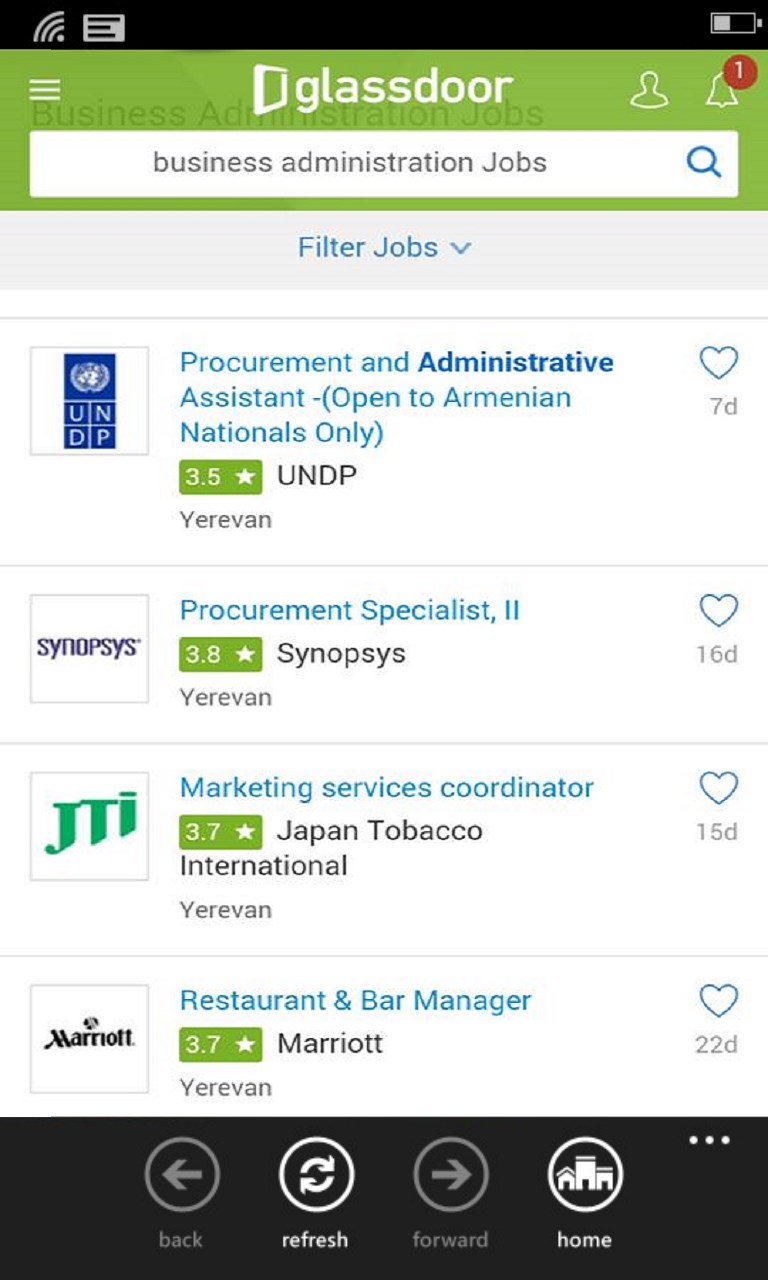The width and height of the screenshot is (768, 1280).
Task: Open your Glassdoor profile
Action: [650, 89]
